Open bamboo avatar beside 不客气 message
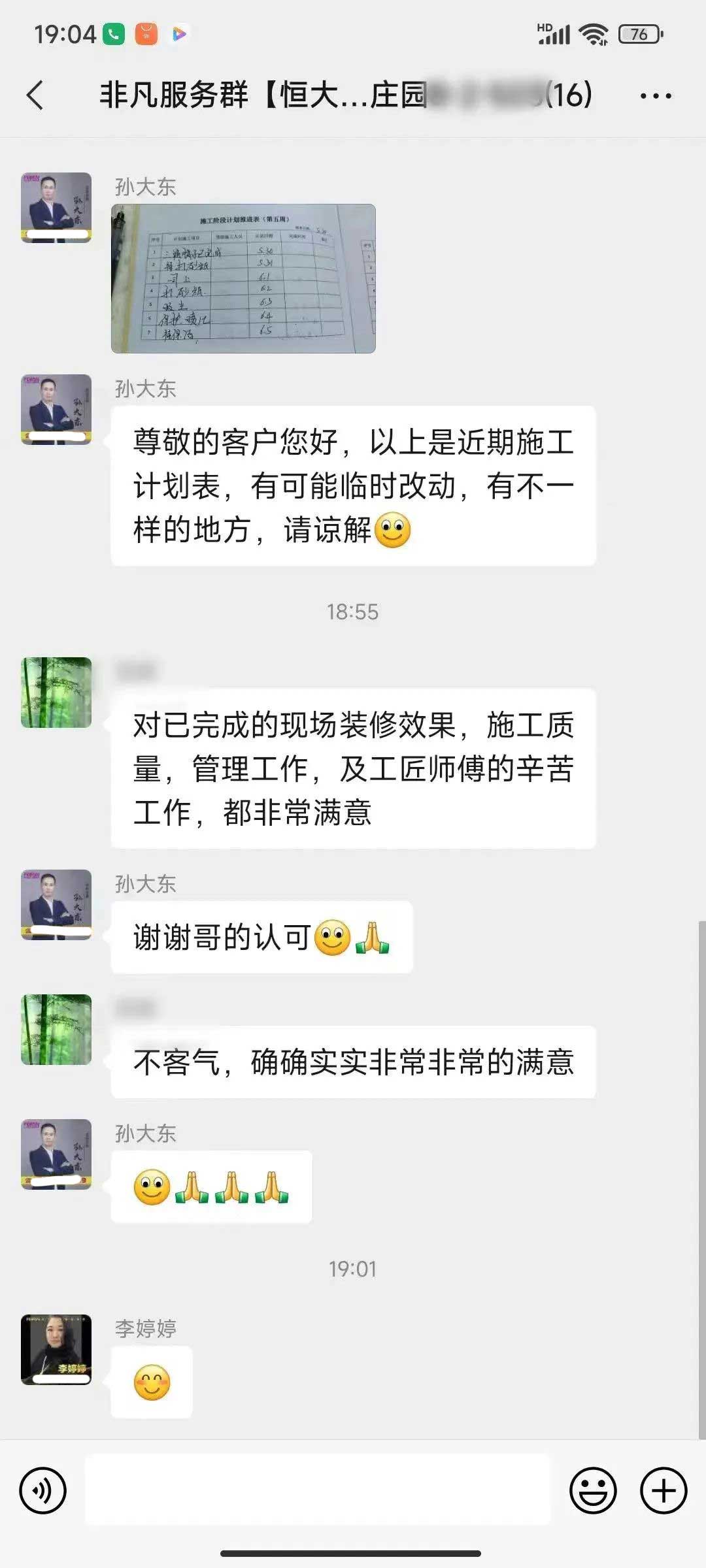 point(56,1030)
